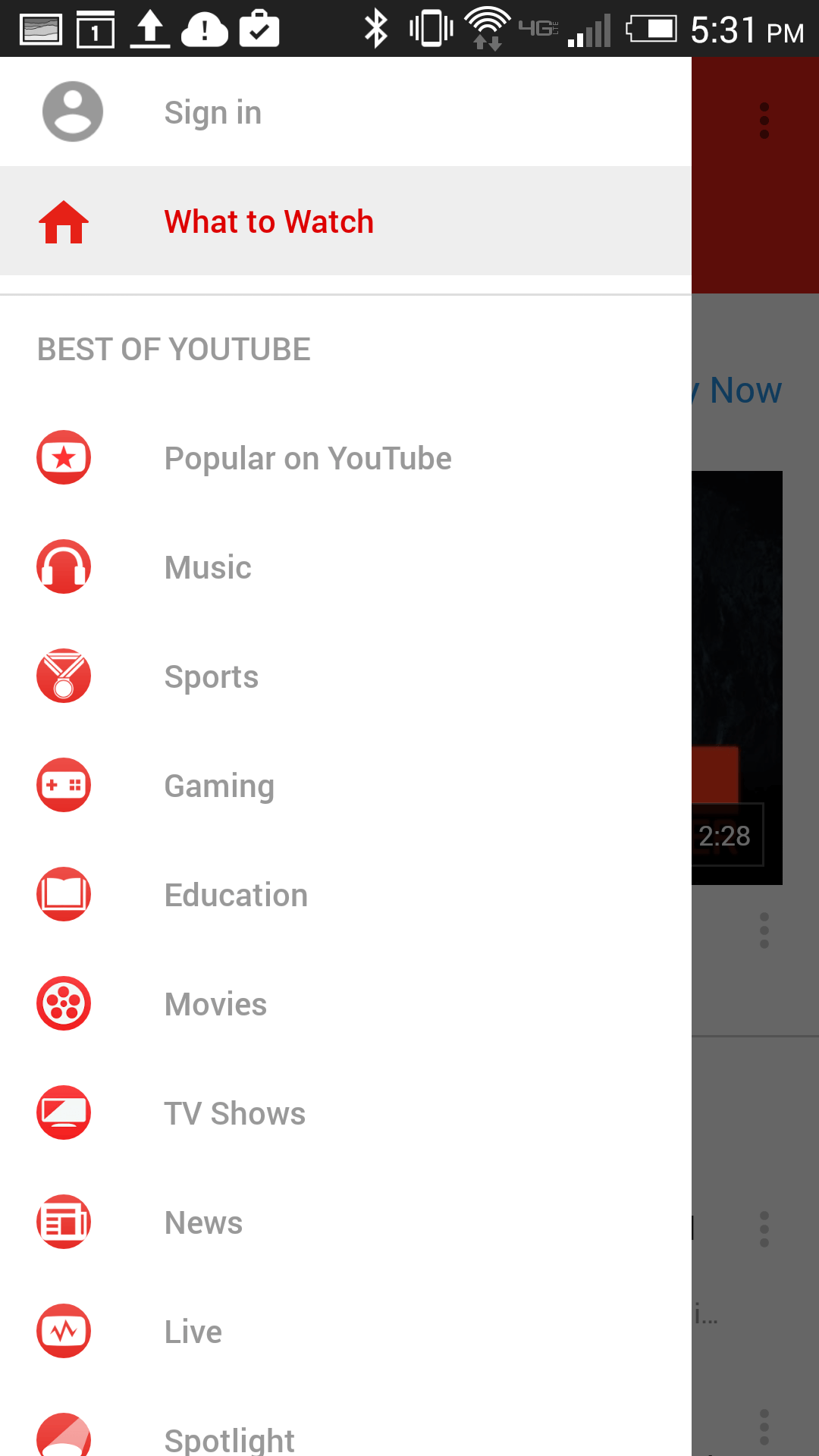Tap the Sign in profile avatar
This screenshot has width=819, height=1456.
tap(71, 111)
